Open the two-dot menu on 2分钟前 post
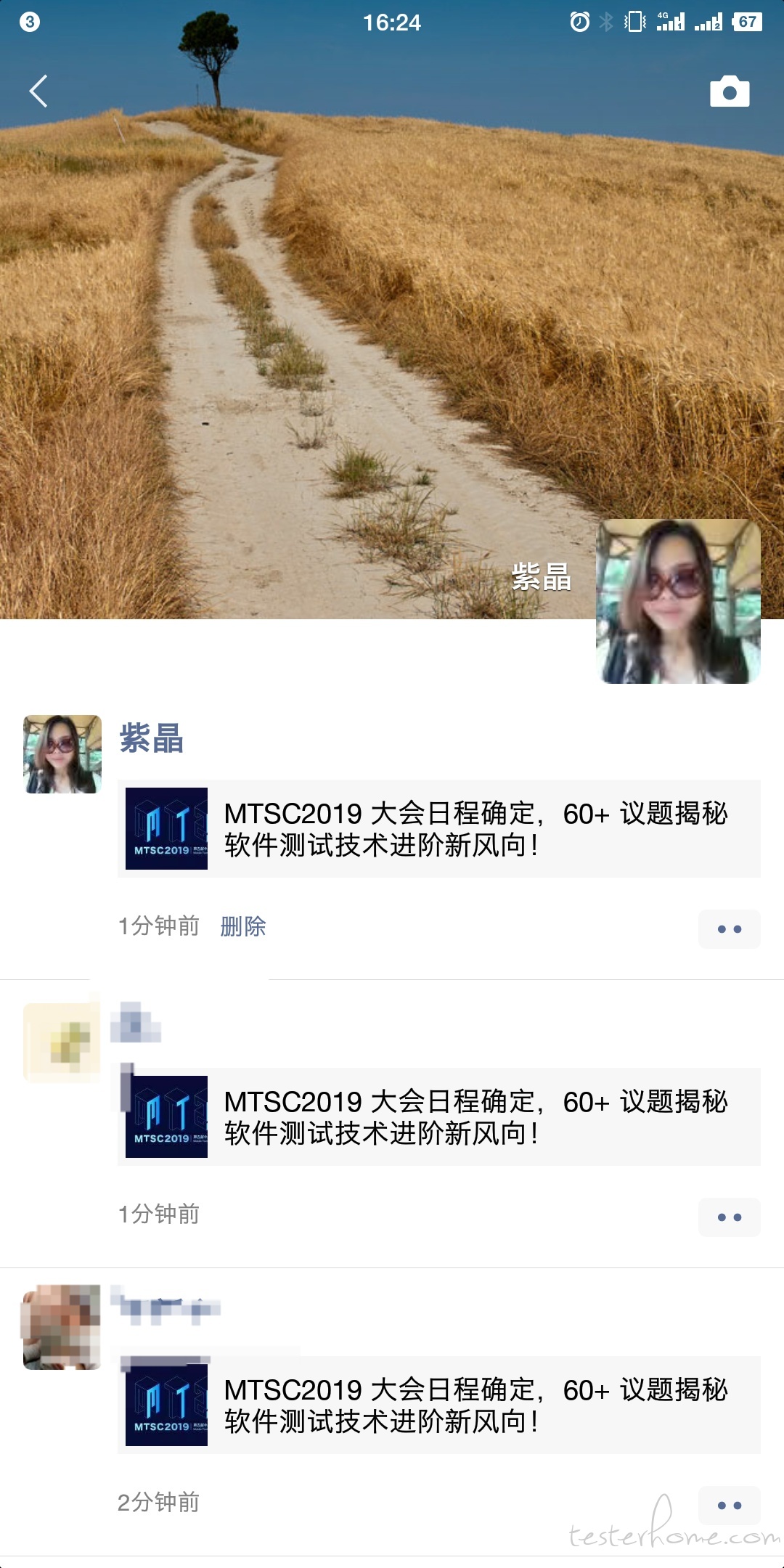 point(729,1506)
